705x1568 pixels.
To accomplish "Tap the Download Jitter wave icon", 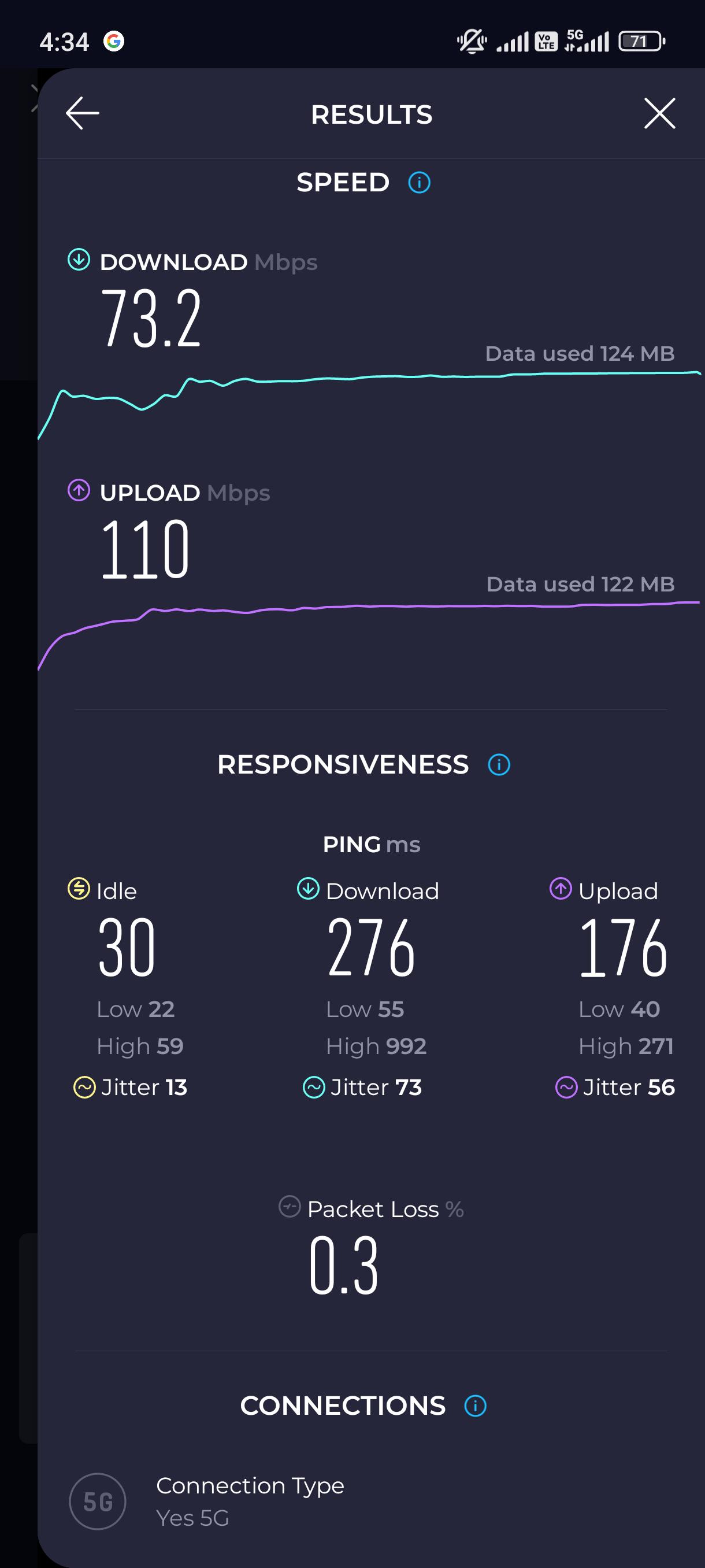I will tap(314, 1087).
